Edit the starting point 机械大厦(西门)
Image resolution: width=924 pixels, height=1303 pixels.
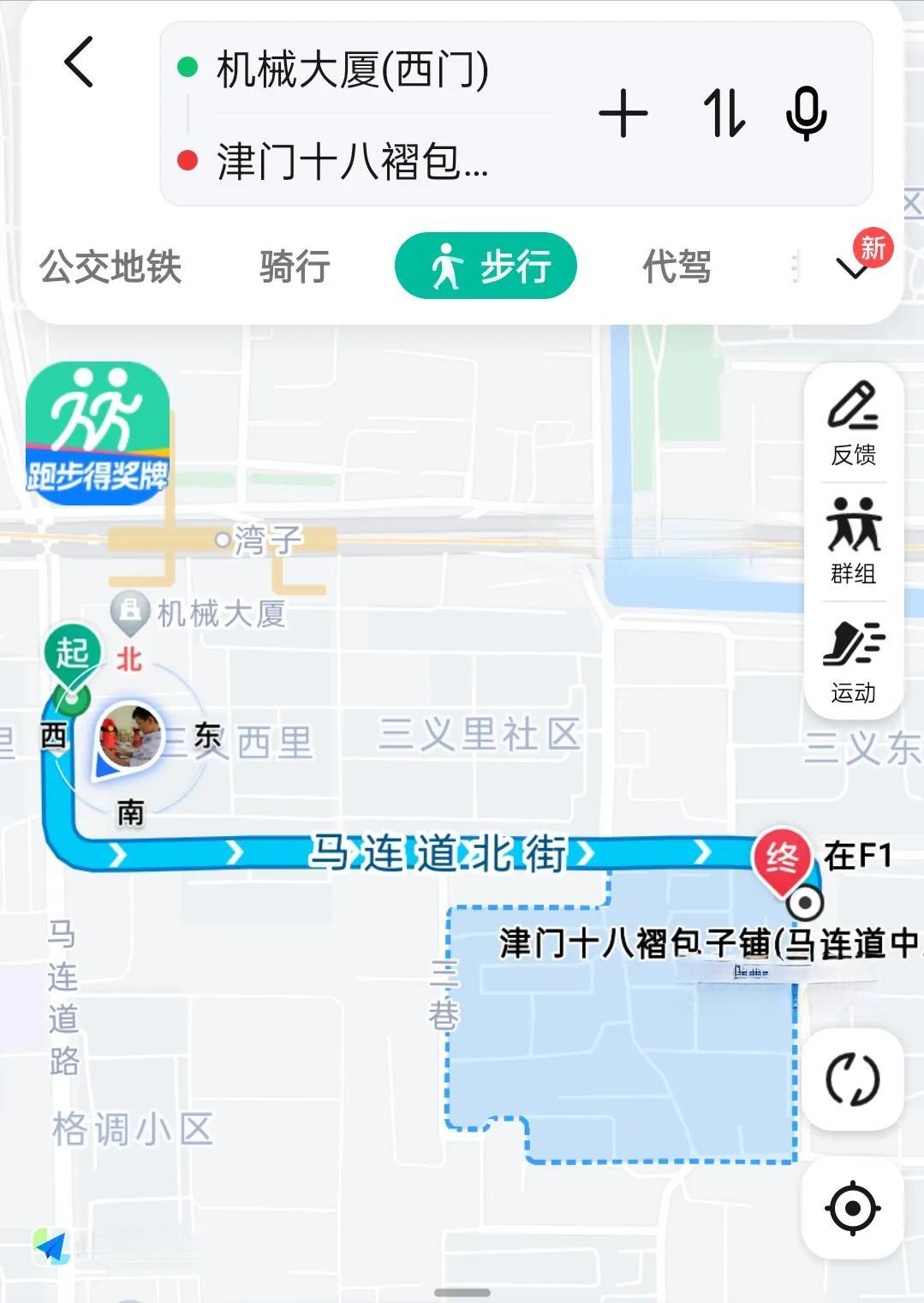coord(353,70)
